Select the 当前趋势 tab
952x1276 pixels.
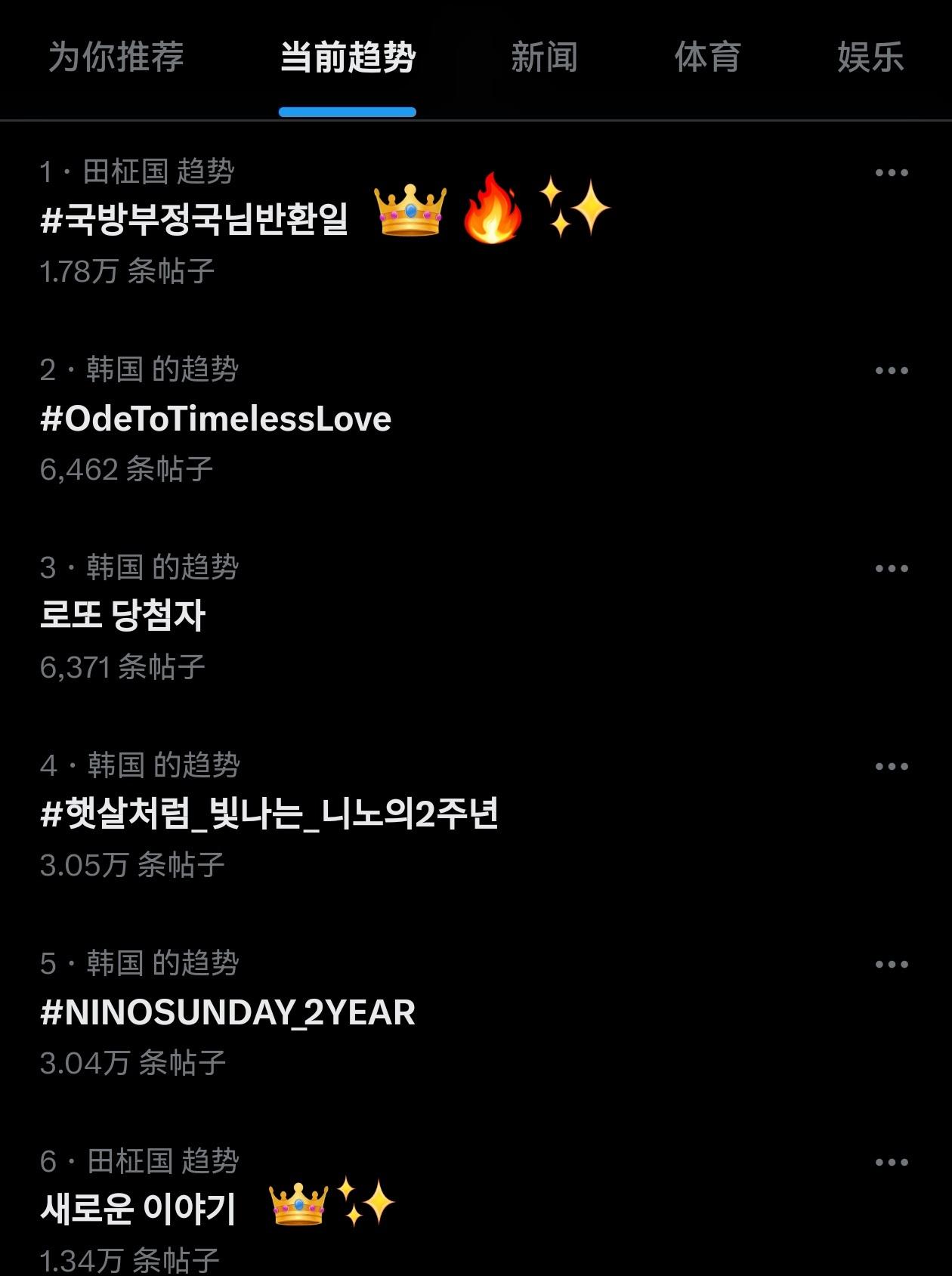pos(348,57)
